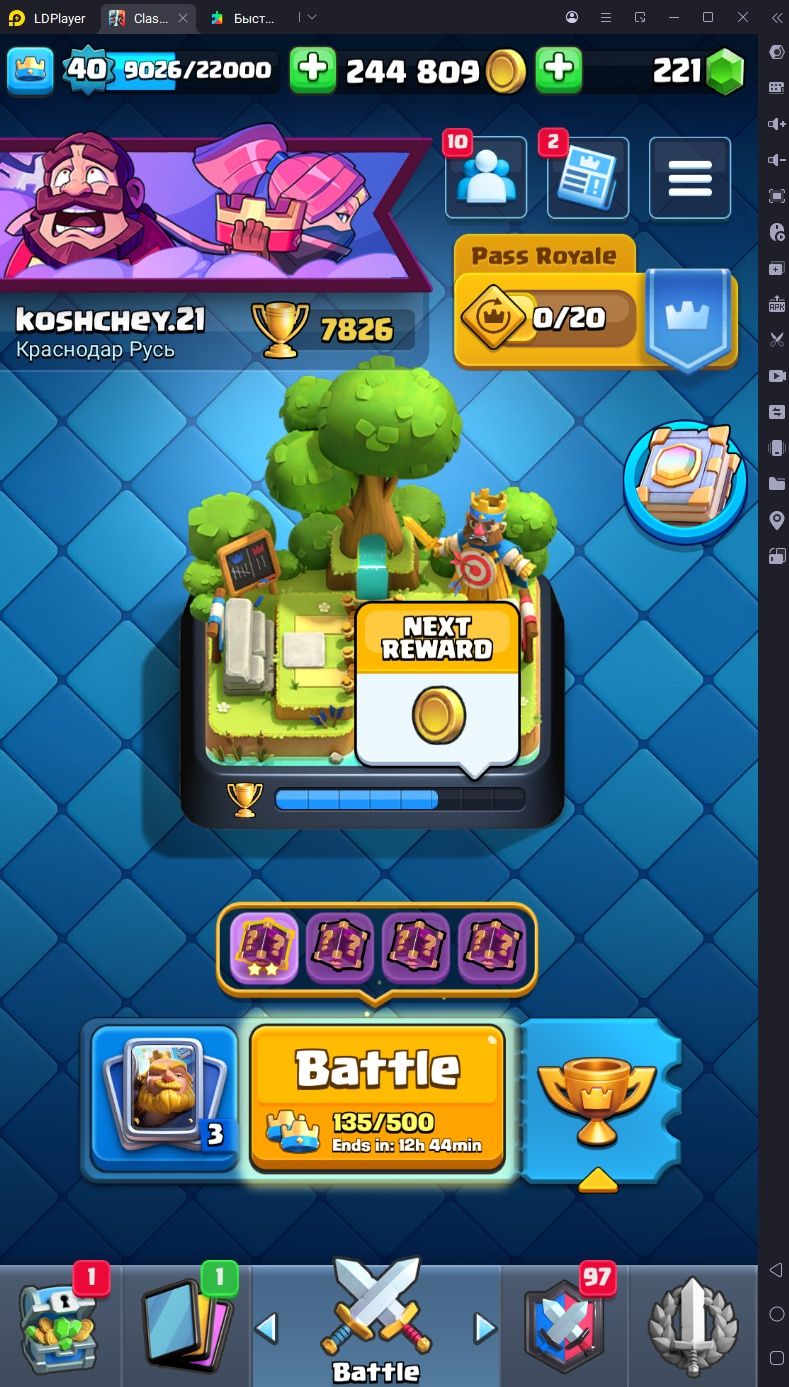This screenshot has height=1387, width=789.
Task: View the Next Reward arena tile
Action: point(438,685)
